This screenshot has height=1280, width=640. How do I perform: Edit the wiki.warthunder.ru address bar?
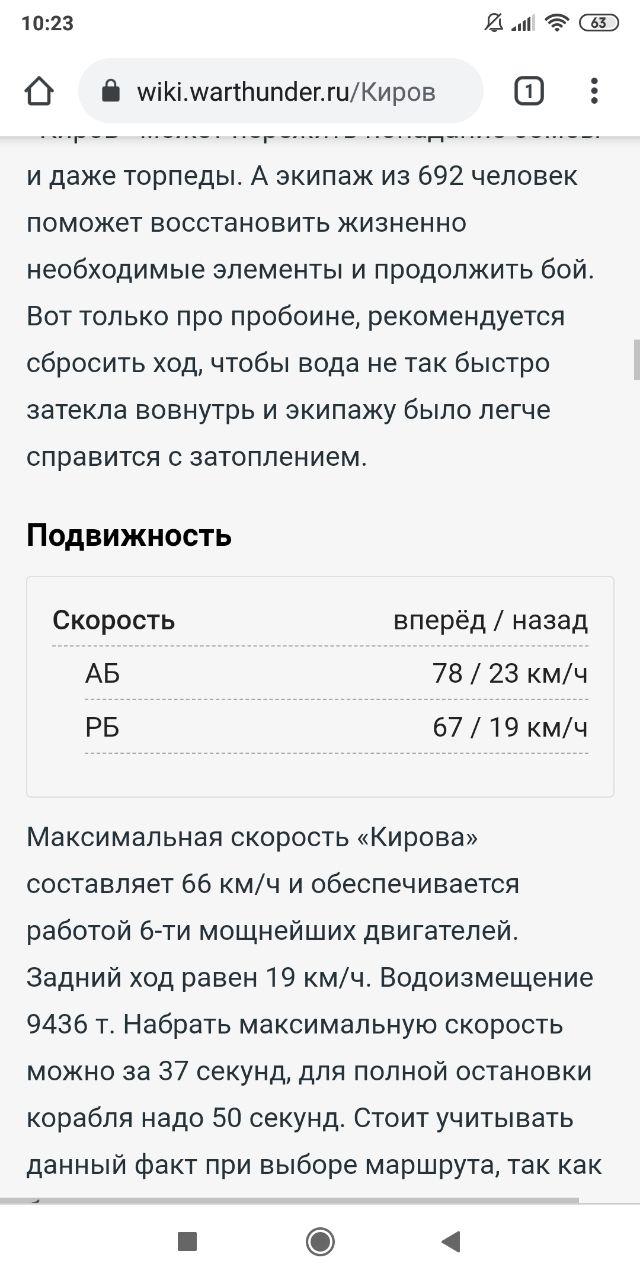(x=285, y=92)
